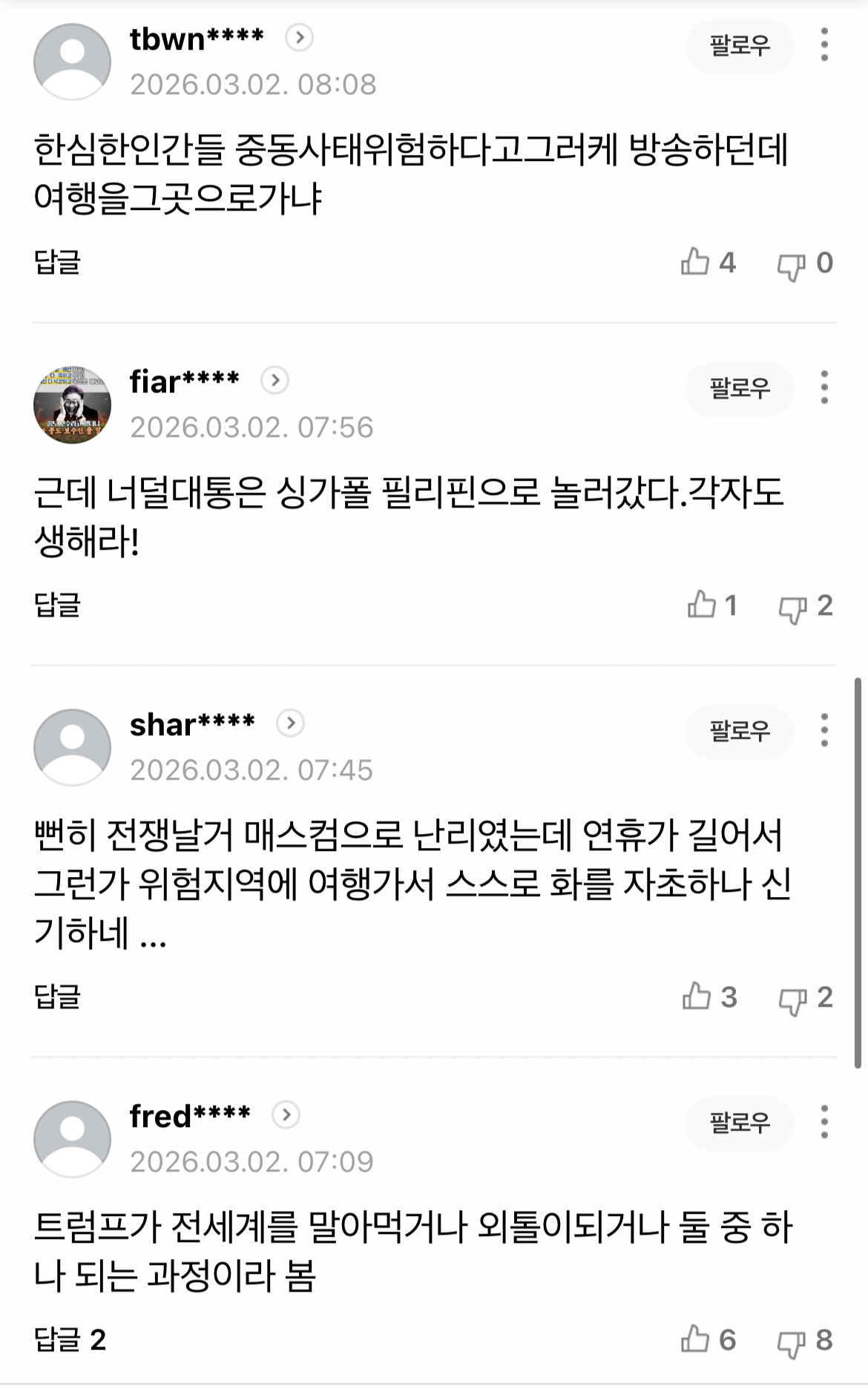Open fiar**** profile arrow
Image resolution: width=868 pixels, height=1389 pixels.
274,381
